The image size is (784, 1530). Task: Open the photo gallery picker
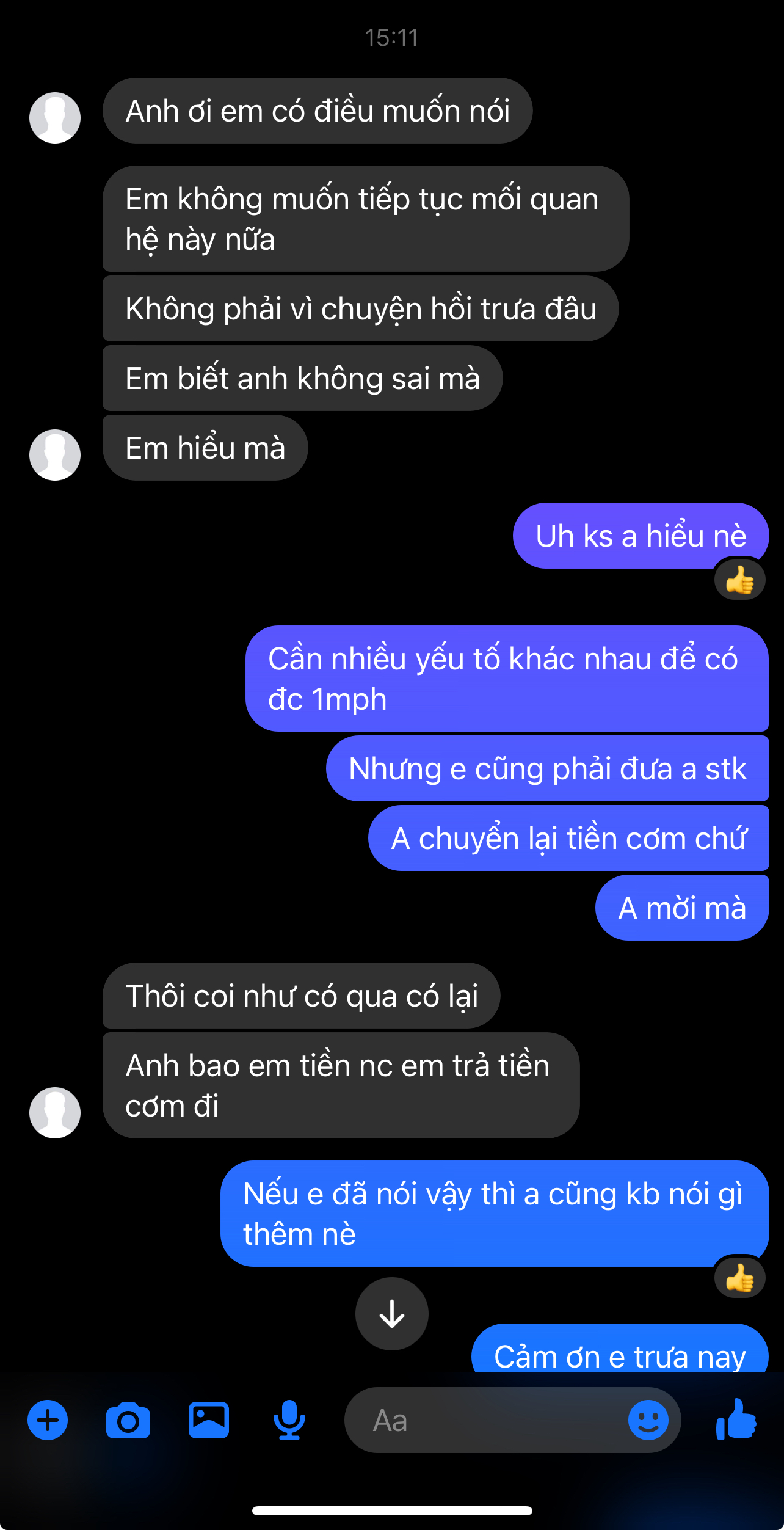tap(209, 1420)
